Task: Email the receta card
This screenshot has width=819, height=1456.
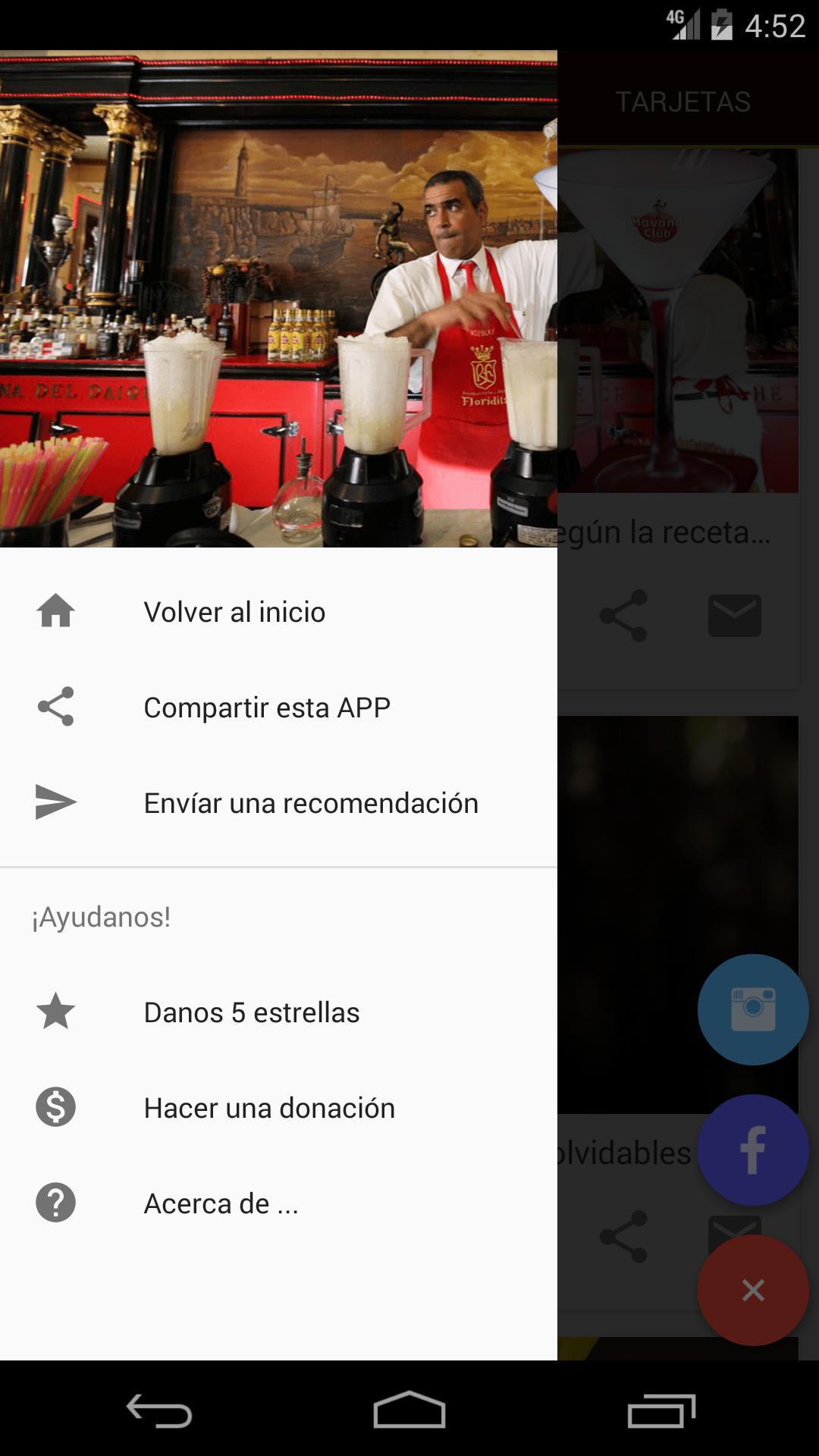Action: click(x=734, y=615)
